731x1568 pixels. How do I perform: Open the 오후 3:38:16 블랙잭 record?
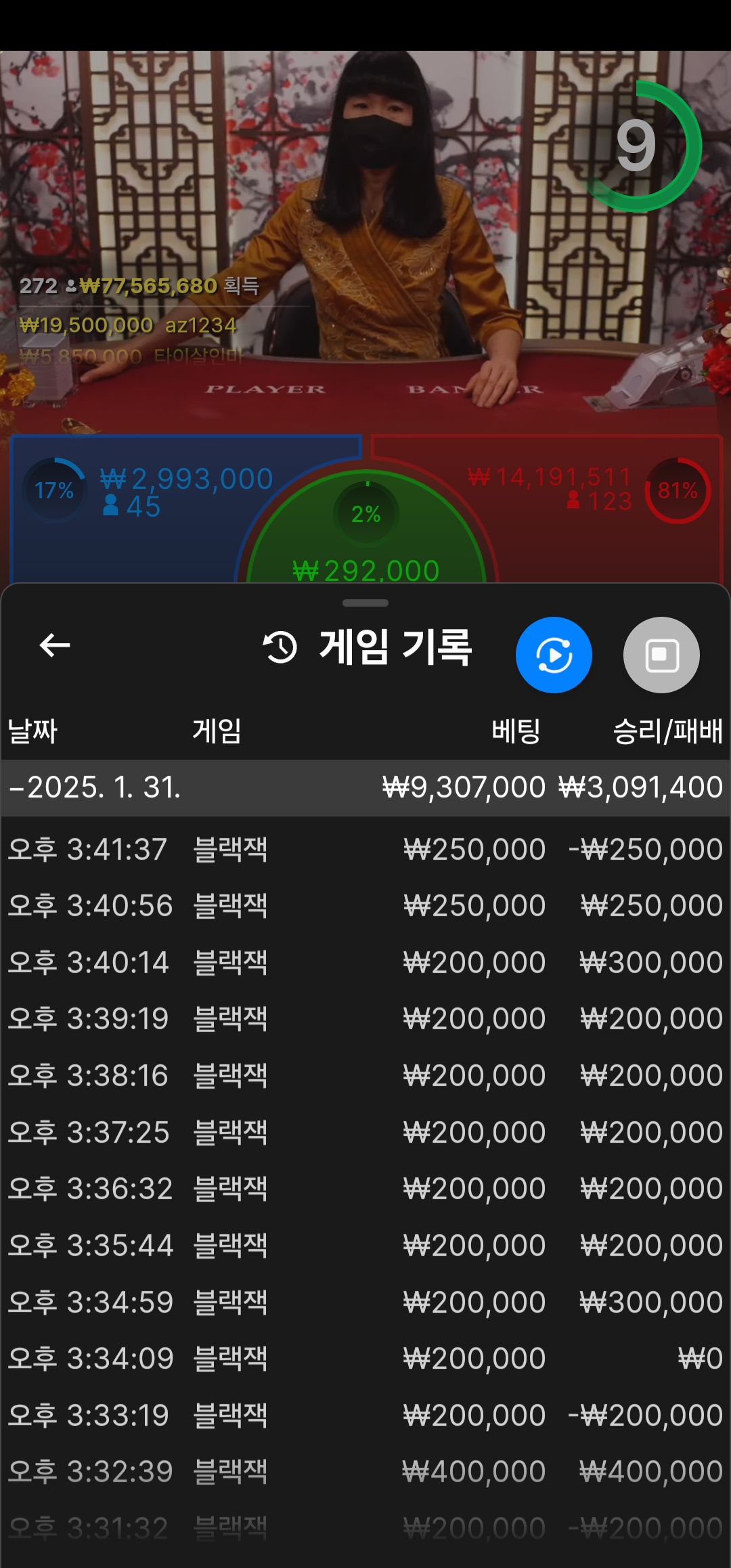pos(365,1075)
